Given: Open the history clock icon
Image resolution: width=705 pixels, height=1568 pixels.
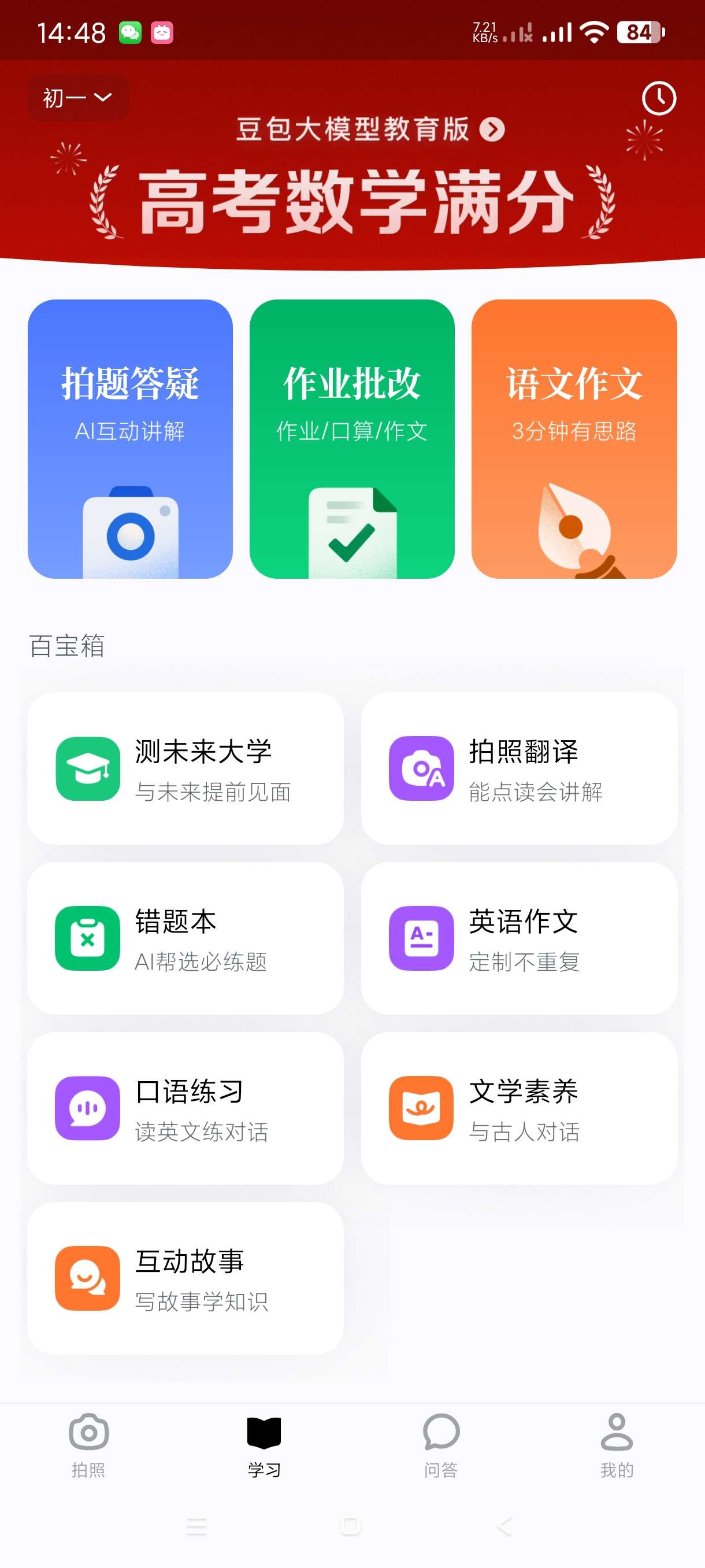Looking at the screenshot, I should (659, 98).
